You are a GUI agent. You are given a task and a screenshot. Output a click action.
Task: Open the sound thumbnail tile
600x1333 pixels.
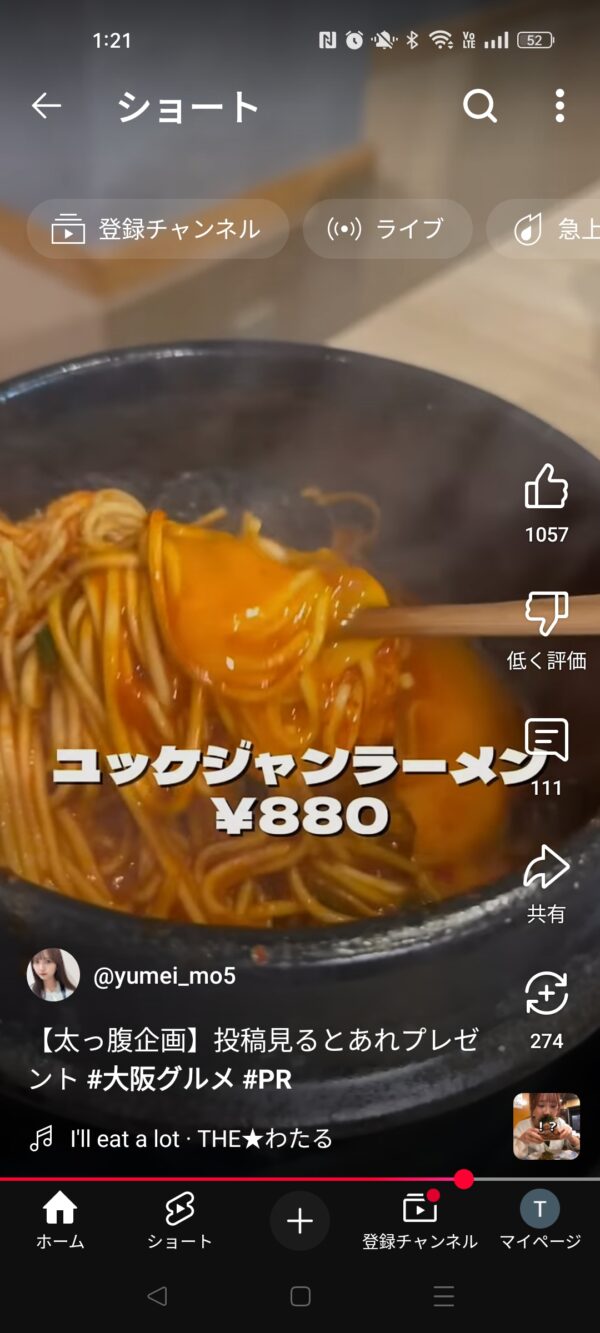click(x=547, y=1126)
